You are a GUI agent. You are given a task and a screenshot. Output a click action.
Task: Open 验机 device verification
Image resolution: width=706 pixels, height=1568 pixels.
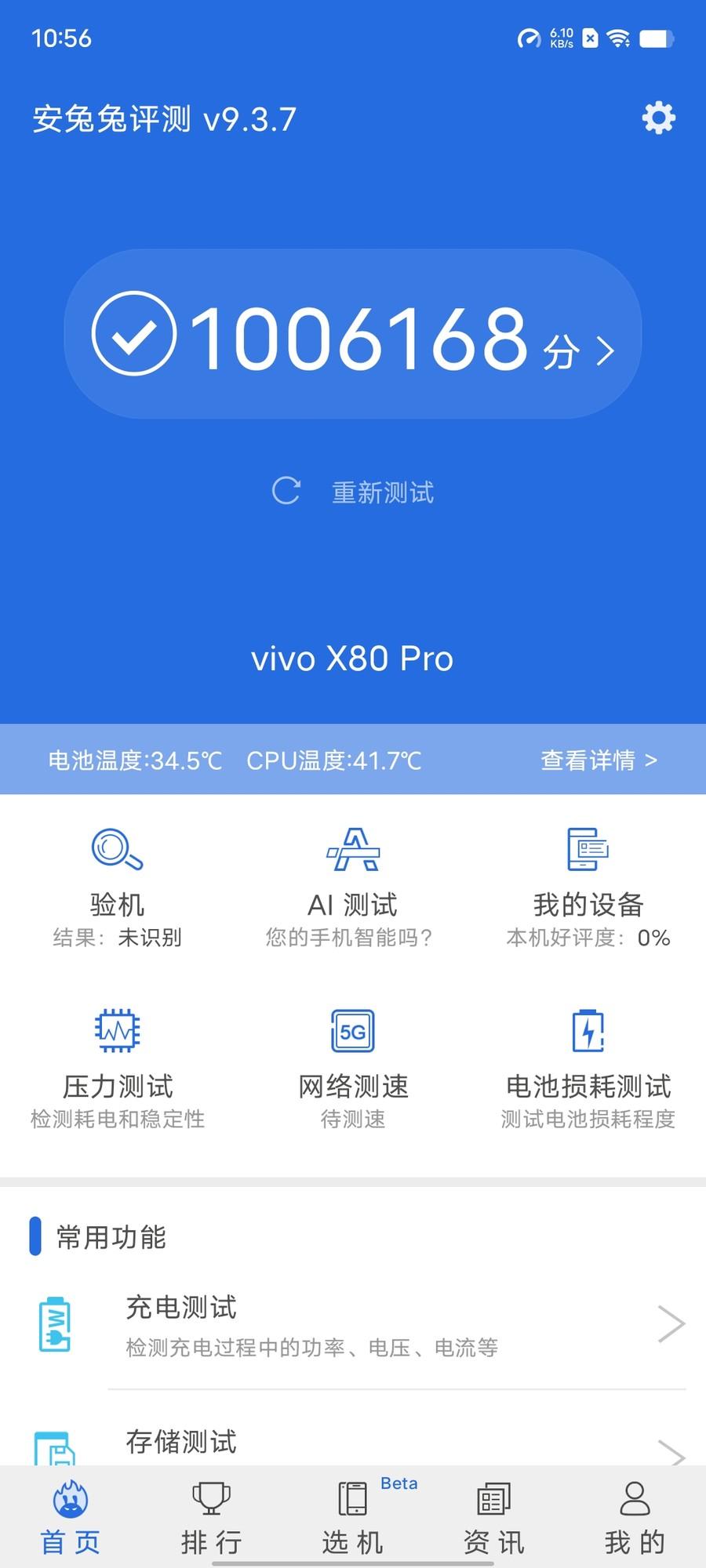(118, 887)
